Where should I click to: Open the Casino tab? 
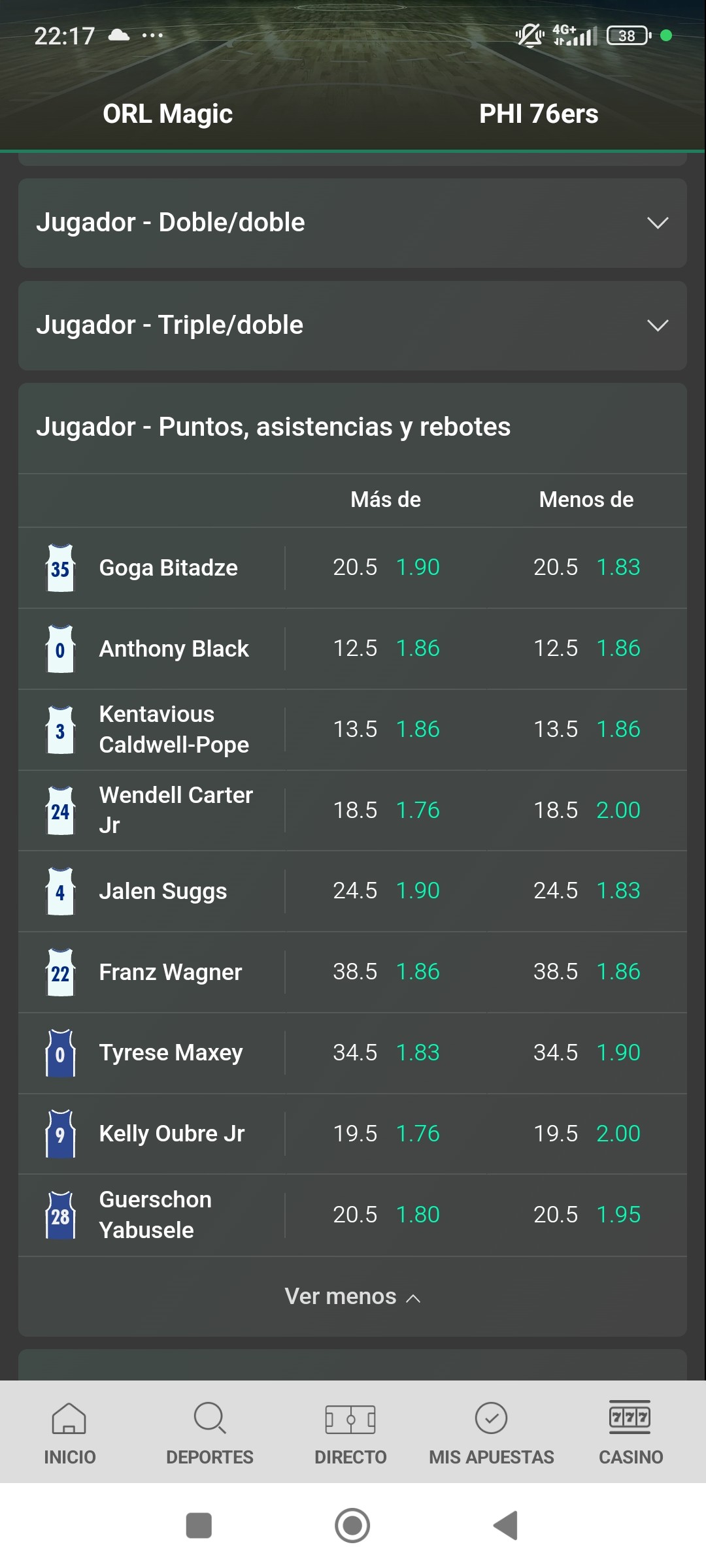click(631, 1433)
